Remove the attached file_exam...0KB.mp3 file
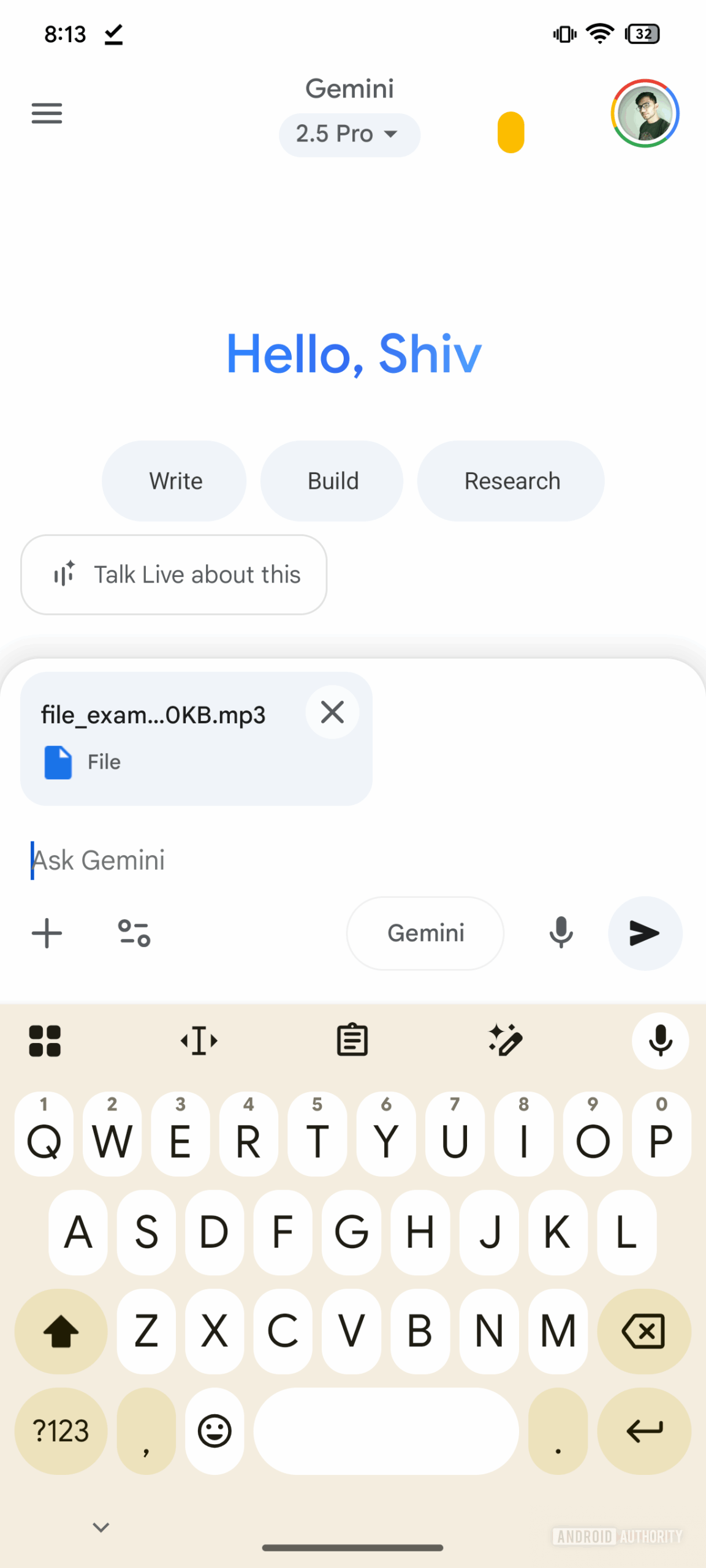The width and height of the screenshot is (706, 1568). [332, 712]
